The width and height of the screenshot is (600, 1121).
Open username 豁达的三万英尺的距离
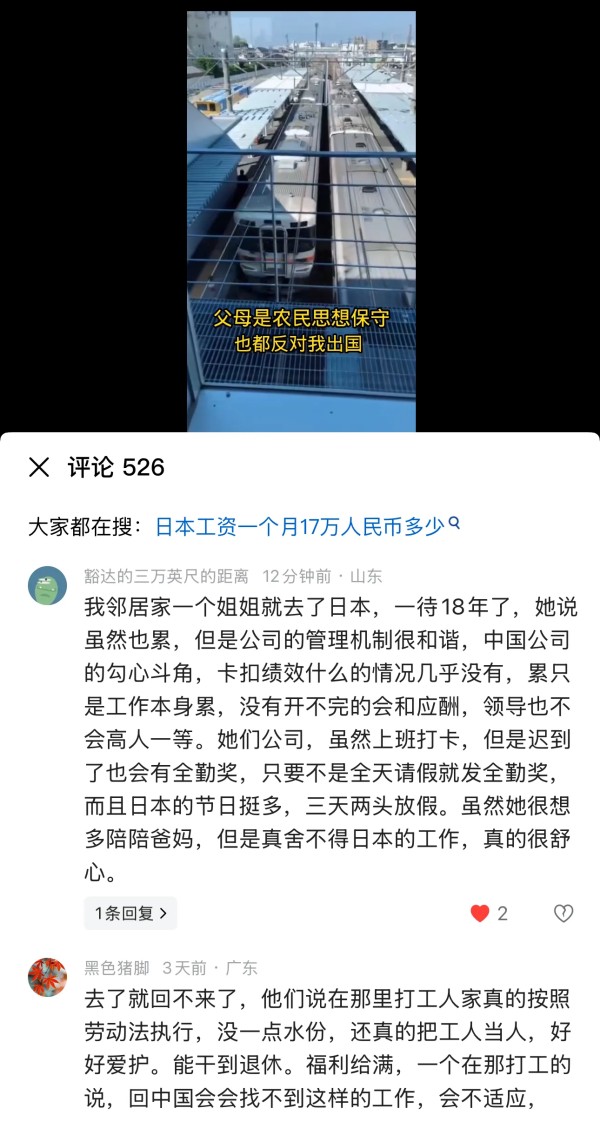click(x=166, y=577)
